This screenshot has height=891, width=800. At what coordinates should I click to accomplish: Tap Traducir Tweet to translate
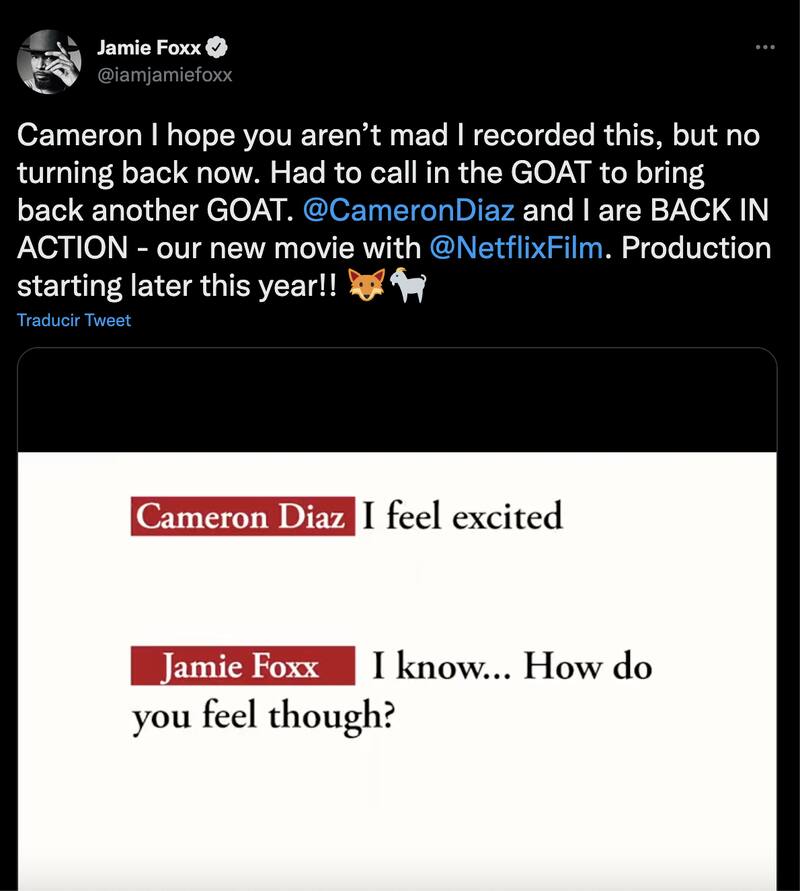[x=74, y=320]
